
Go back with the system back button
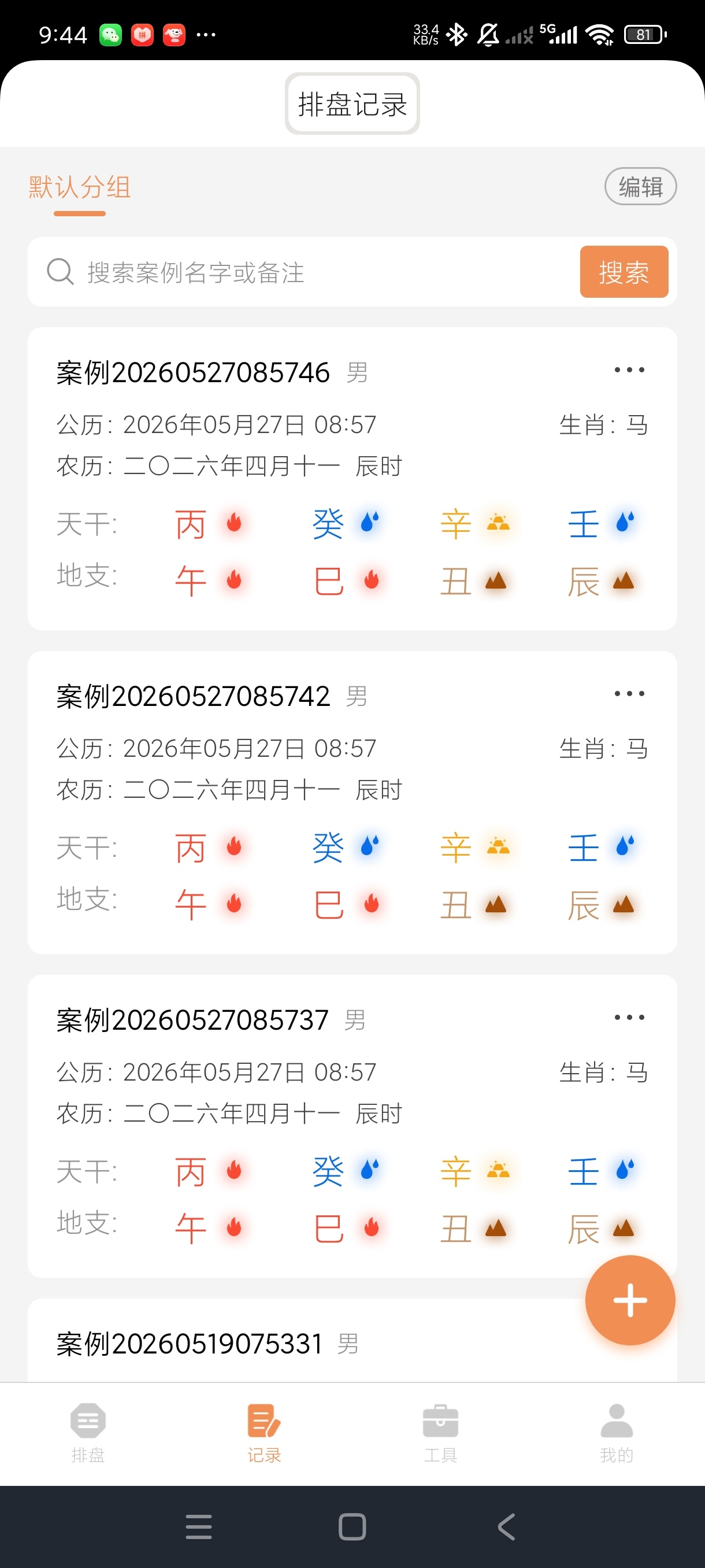point(506,1526)
